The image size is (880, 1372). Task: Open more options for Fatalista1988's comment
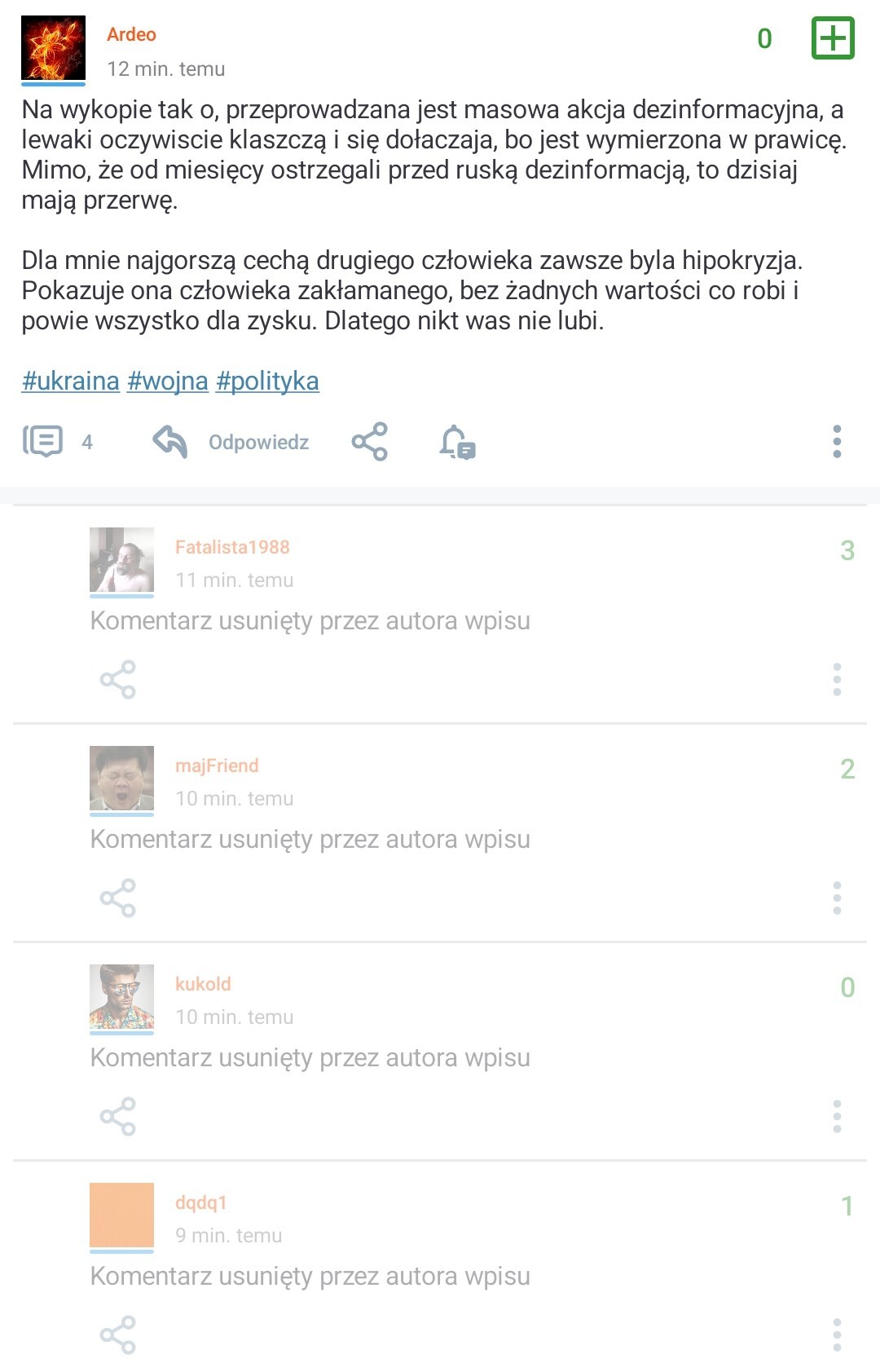tap(837, 679)
